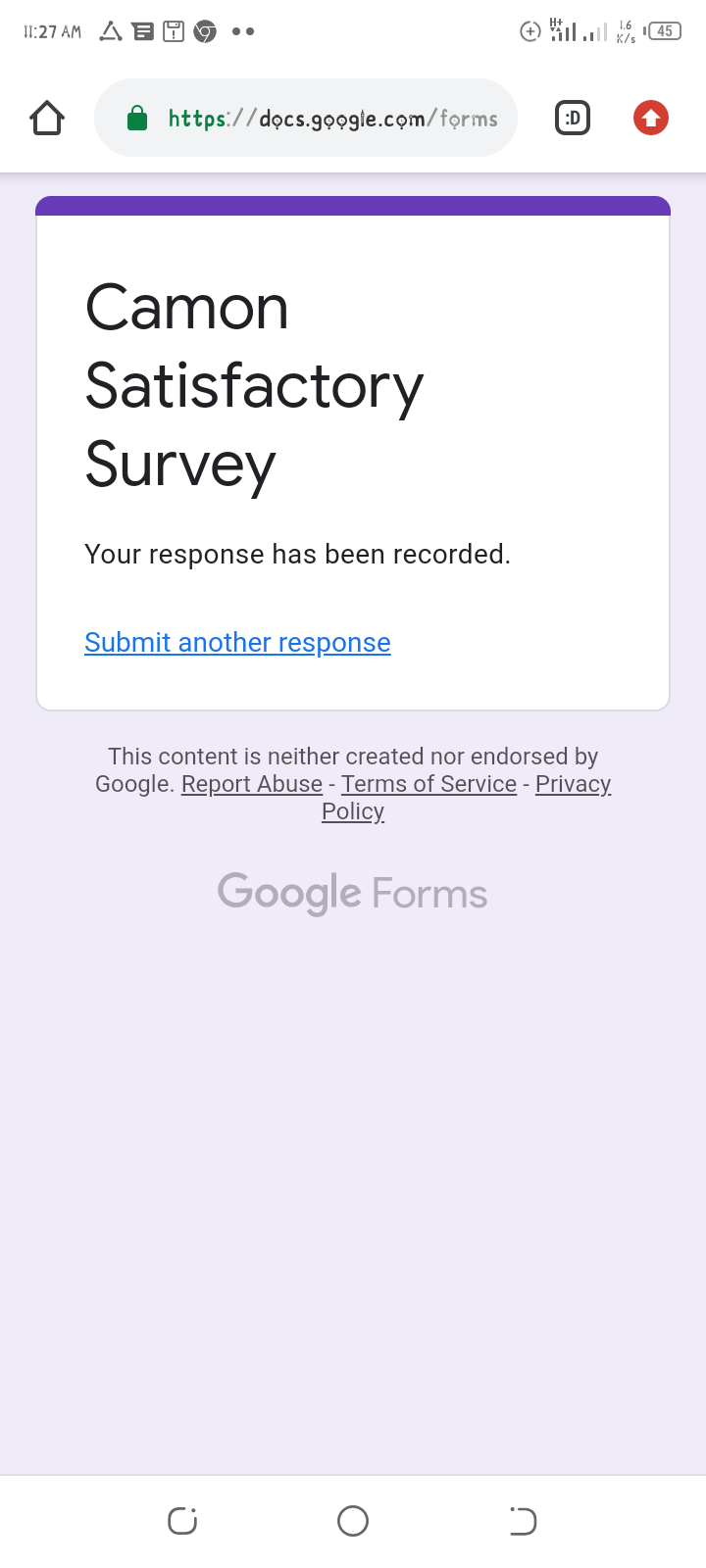This screenshot has width=706, height=1568.
Task: Submit another response to the survey
Action: click(x=237, y=642)
